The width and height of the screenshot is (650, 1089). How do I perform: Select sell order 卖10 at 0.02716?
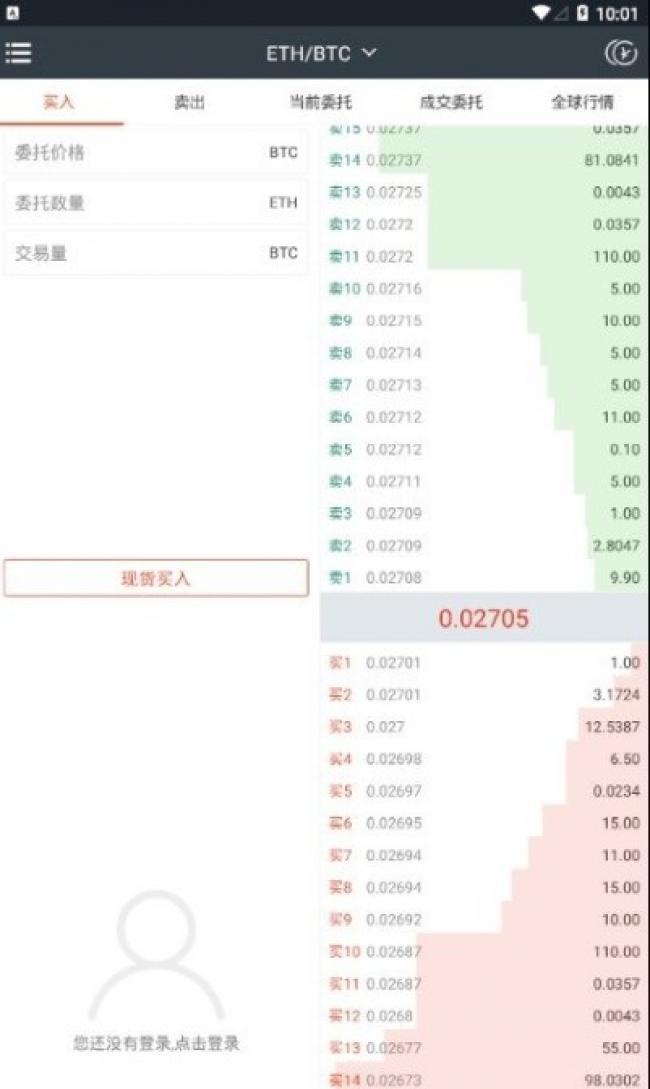point(484,289)
